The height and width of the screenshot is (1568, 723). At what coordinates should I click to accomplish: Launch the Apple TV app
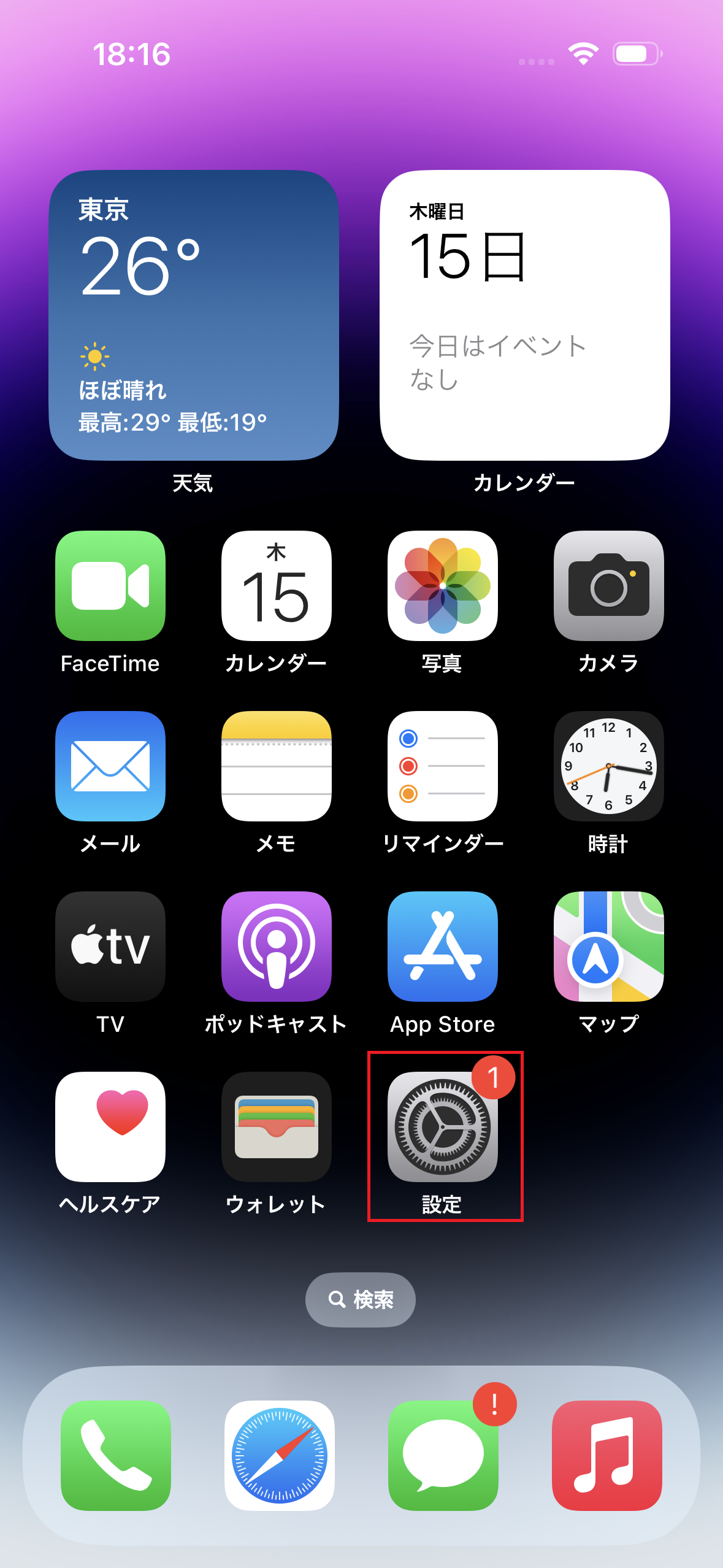[110, 947]
